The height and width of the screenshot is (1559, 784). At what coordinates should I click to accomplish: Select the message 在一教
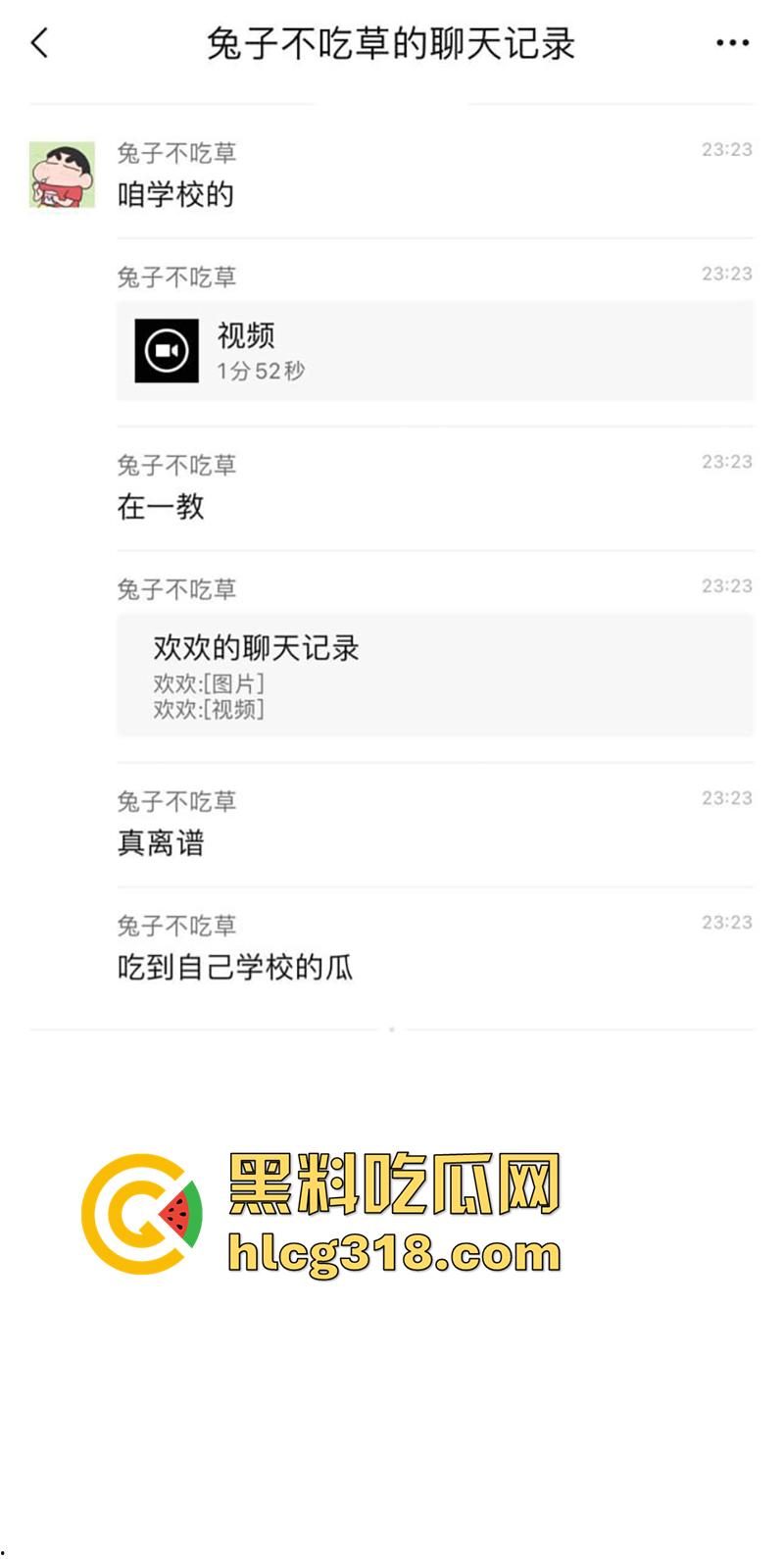tap(159, 507)
